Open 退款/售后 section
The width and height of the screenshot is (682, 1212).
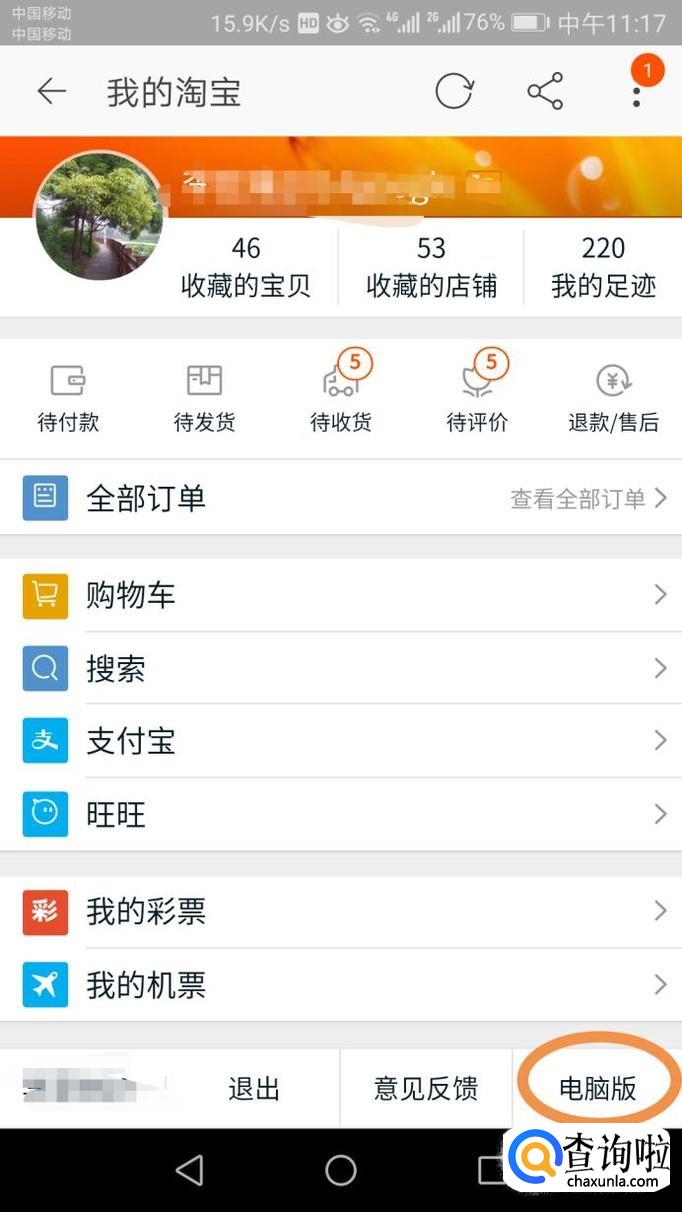point(613,398)
